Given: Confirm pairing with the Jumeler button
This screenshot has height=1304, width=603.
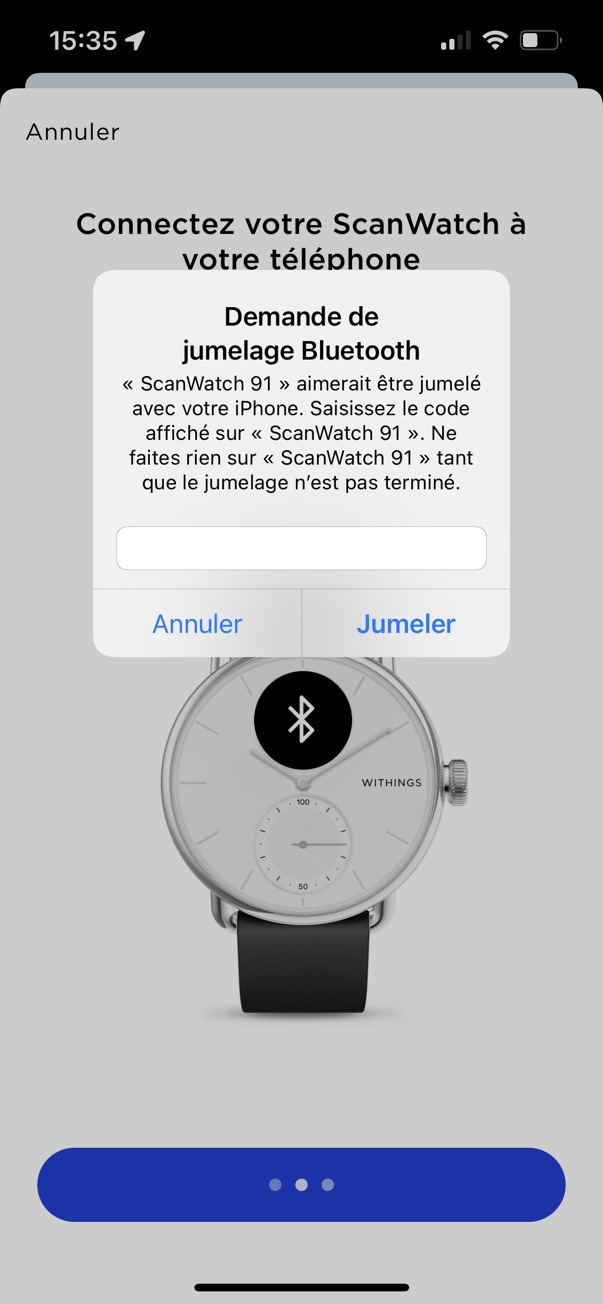Looking at the screenshot, I should coord(406,623).
